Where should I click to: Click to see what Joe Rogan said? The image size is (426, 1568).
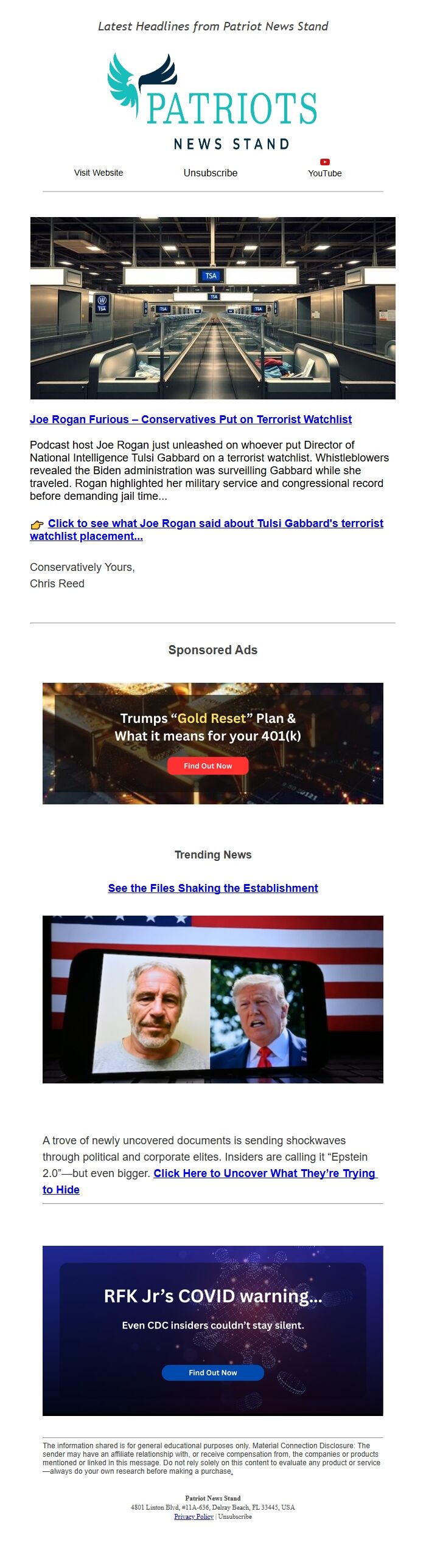pos(215,523)
